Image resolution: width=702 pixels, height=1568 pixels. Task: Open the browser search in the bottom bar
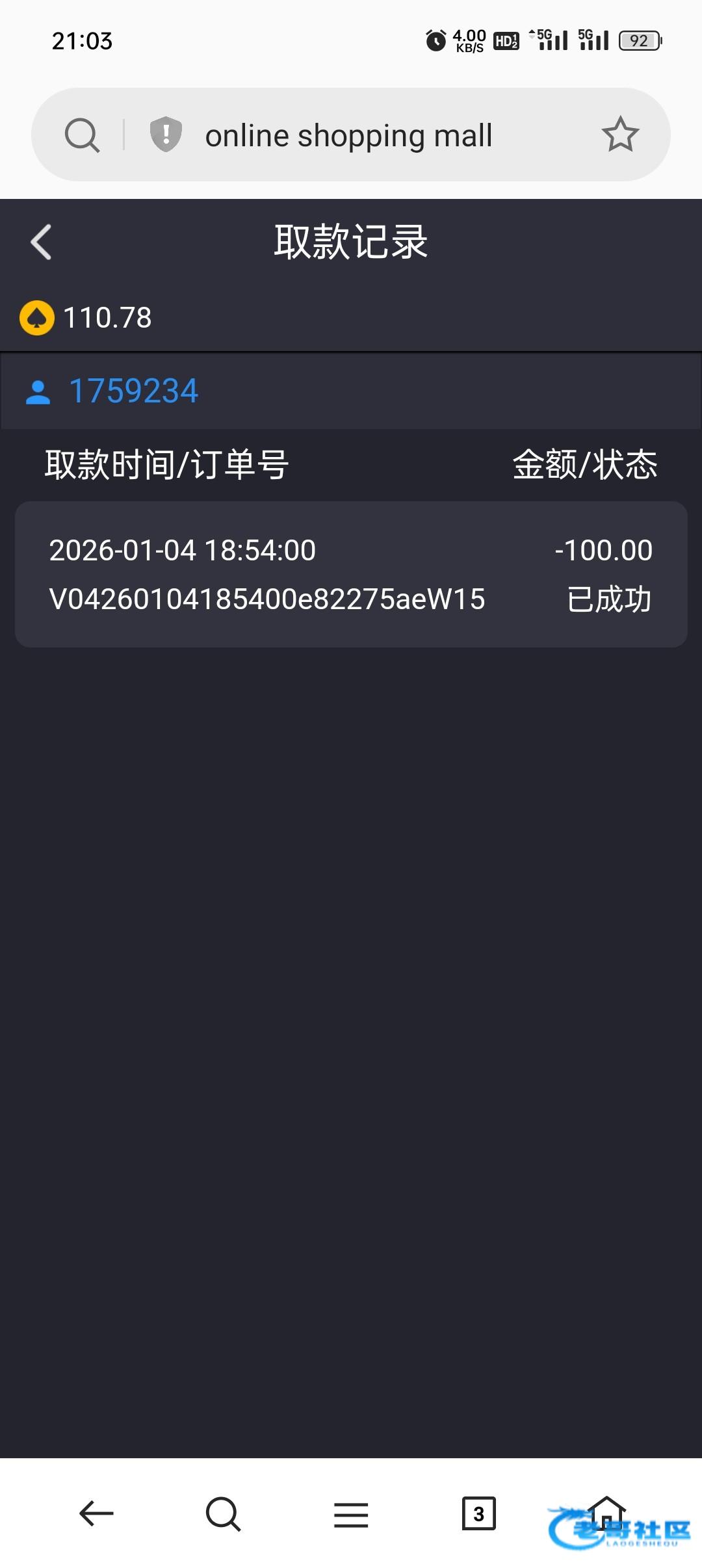click(x=223, y=1514)
